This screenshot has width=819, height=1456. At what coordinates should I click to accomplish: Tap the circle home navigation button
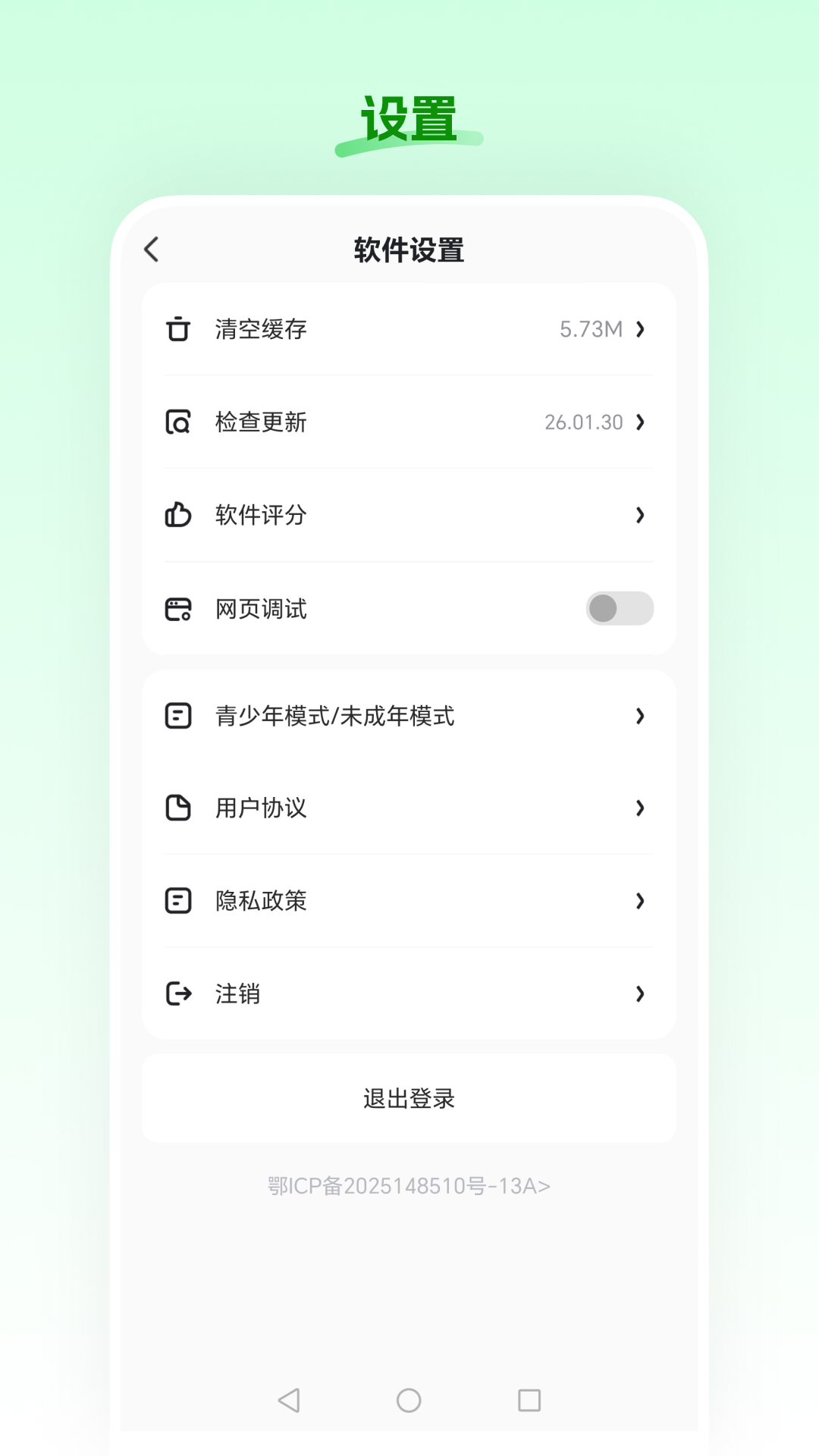[x=409, y=1402]
